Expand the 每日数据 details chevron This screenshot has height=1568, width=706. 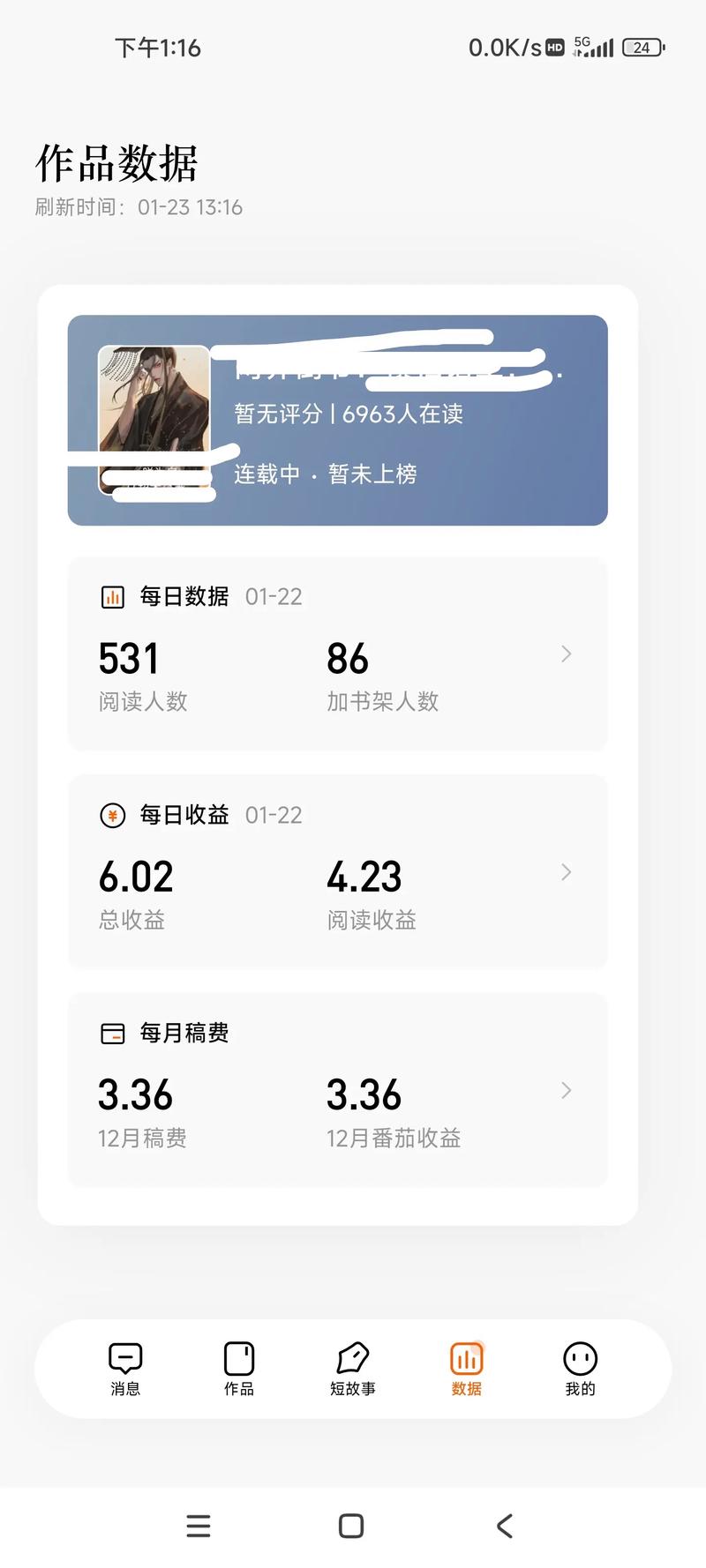coord(566,653)
